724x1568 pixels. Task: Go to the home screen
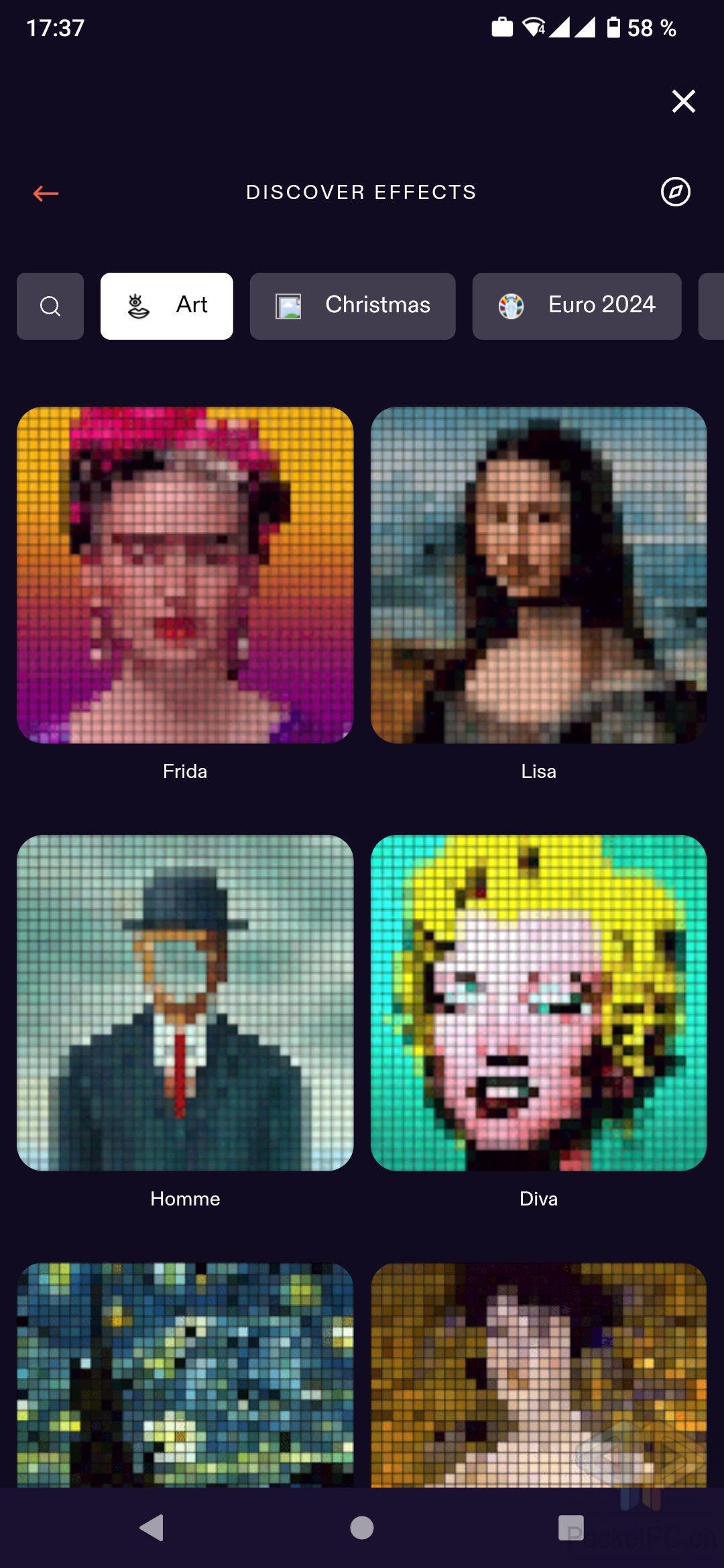pyautogui.click(x=362, y=1528)
